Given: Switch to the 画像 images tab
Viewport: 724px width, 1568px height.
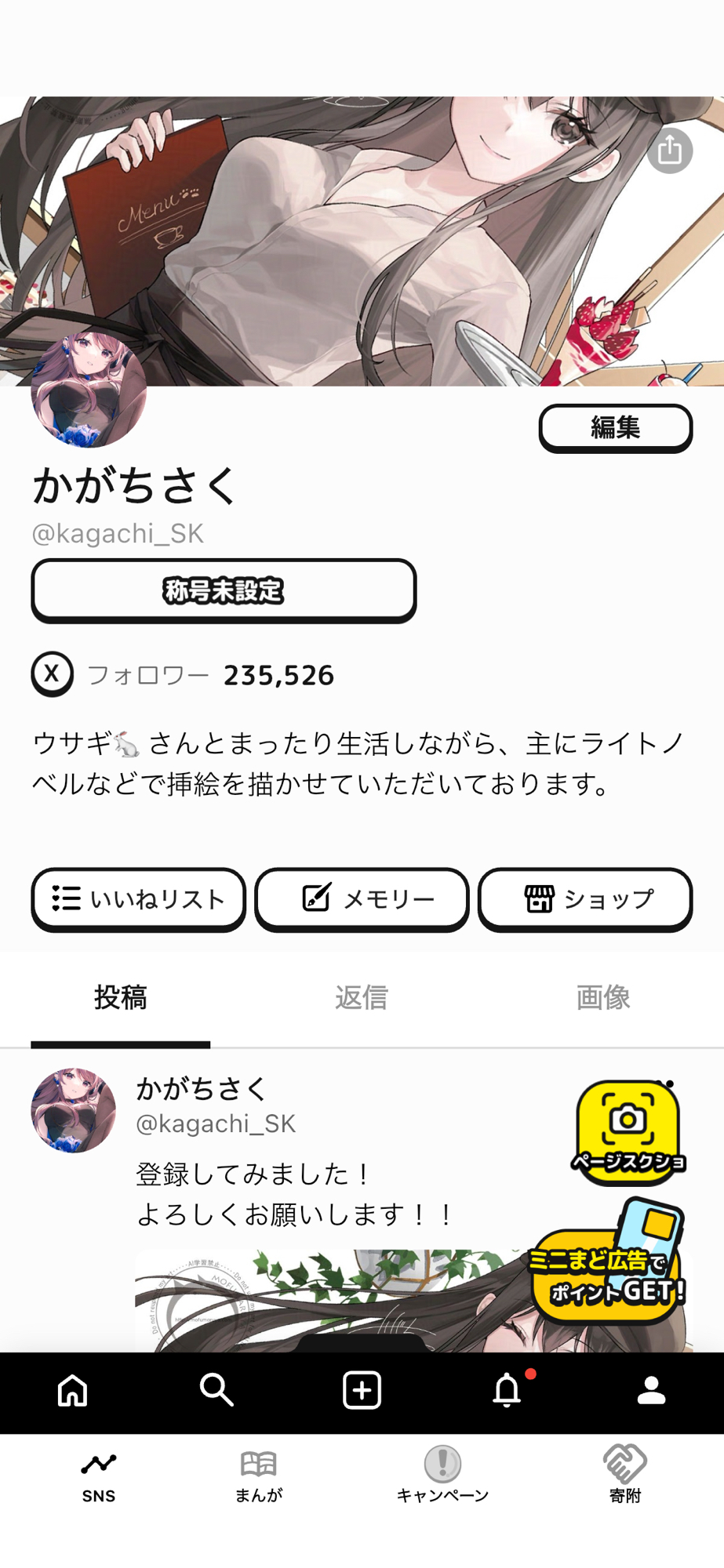Looking at the screenshot, I should 602,998.
